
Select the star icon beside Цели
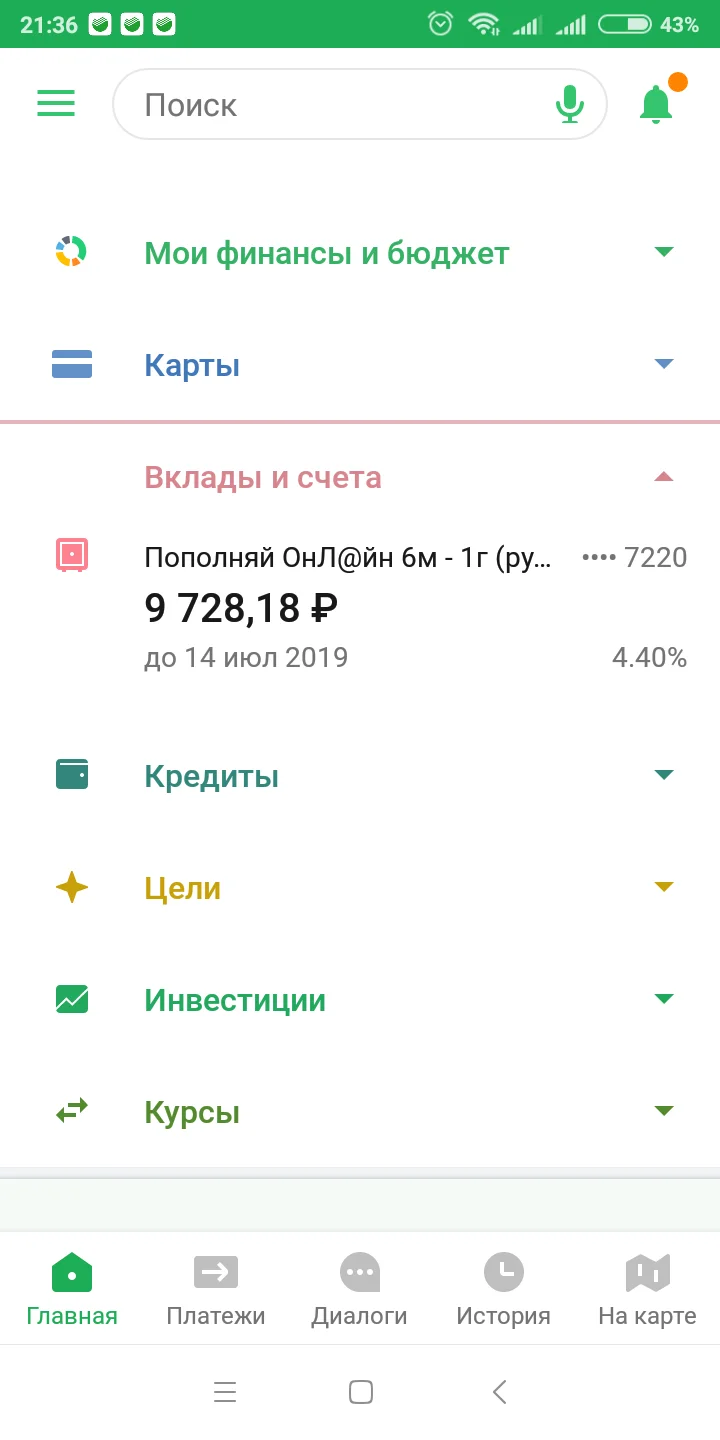pos(71,887)
